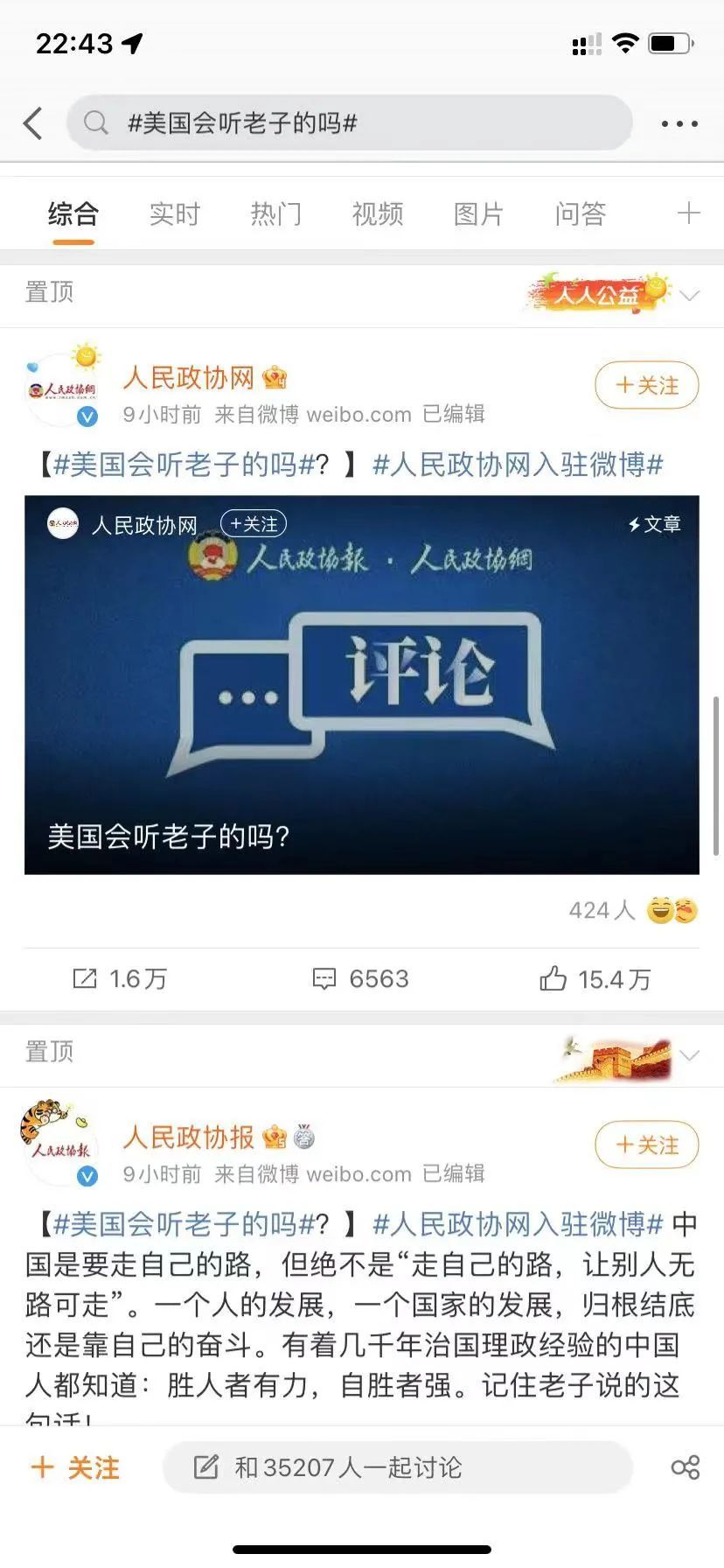The width and height of the screenshot is (724, 1568).
Task: Open the three-dot overflow menu
Action: (679, 123)
